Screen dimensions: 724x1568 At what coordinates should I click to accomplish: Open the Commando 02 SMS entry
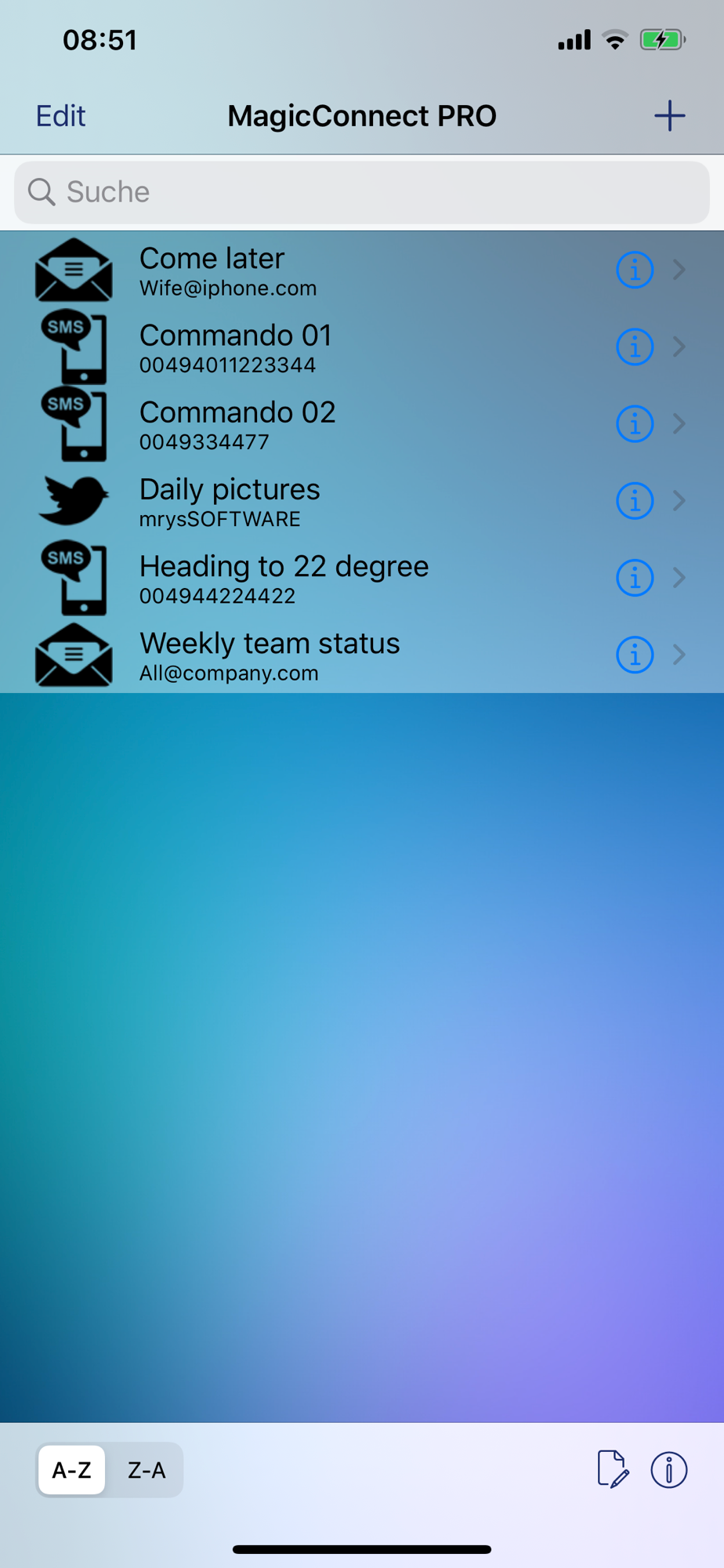click(x=313, y=424)
